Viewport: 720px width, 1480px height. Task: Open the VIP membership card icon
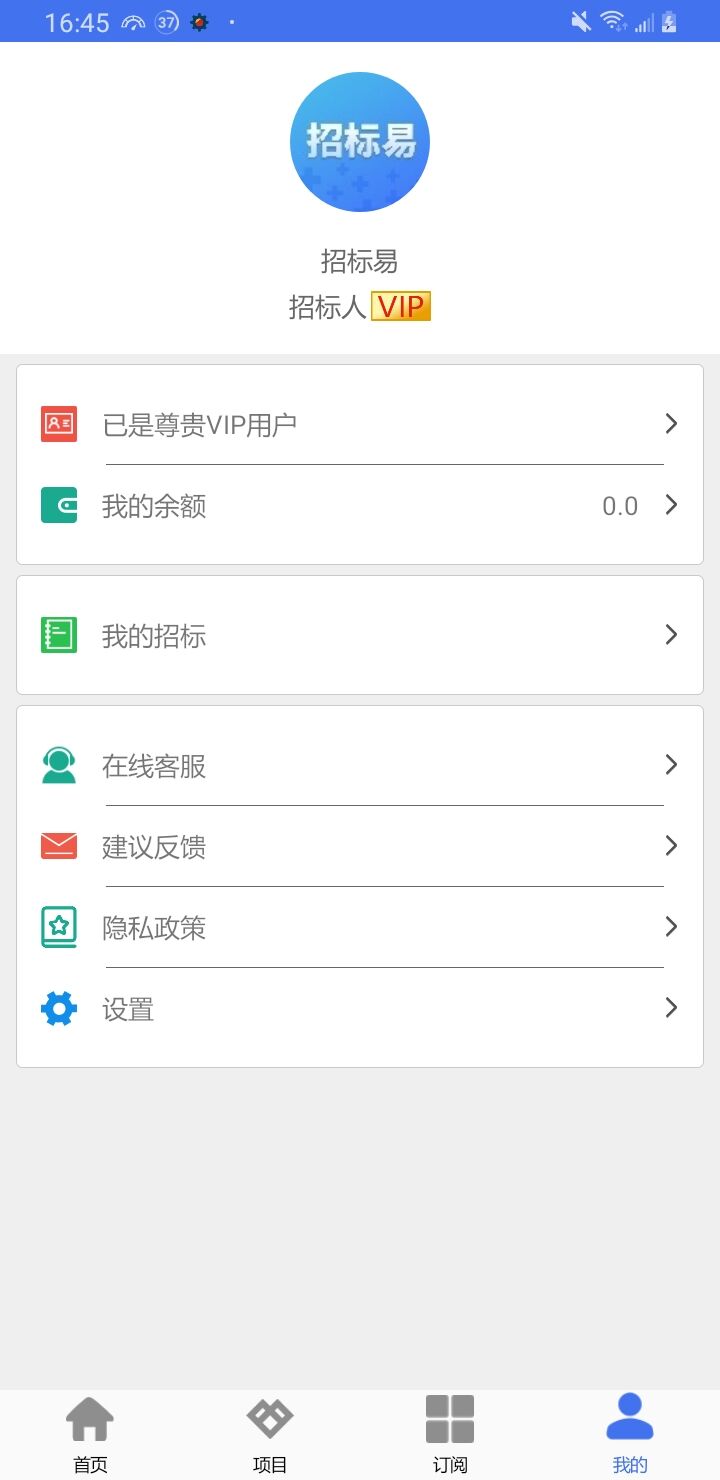[x=57, y=423]
